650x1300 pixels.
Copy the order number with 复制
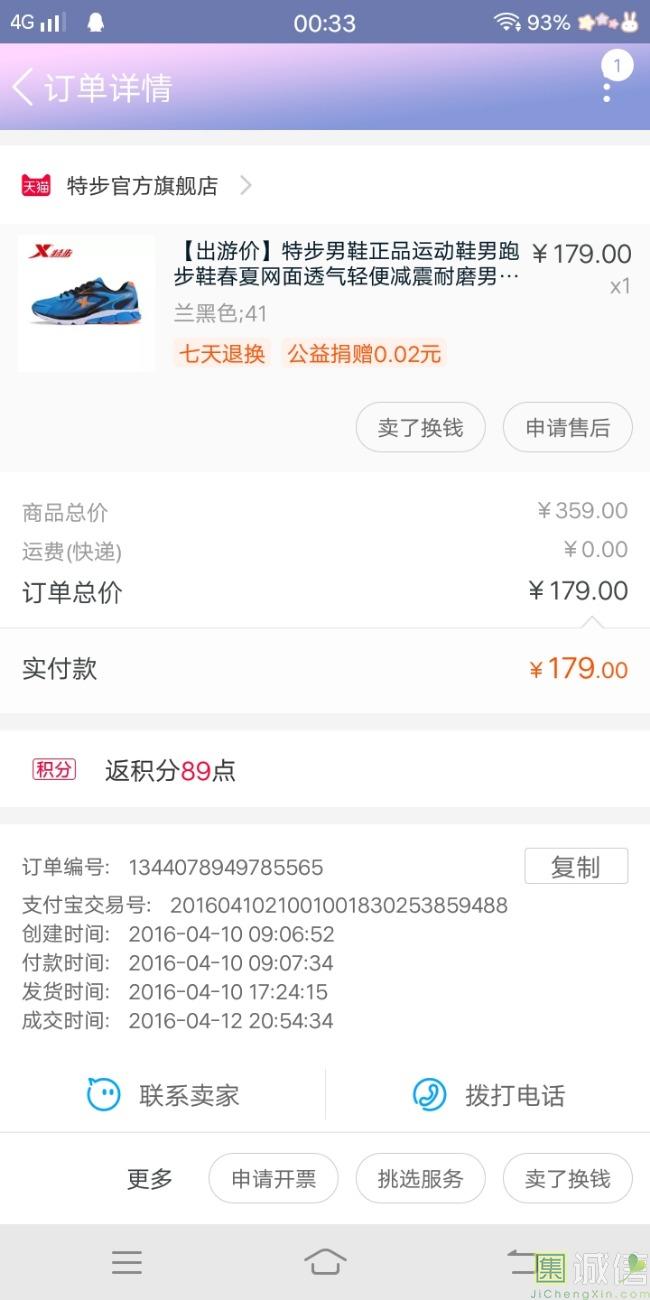576,867
